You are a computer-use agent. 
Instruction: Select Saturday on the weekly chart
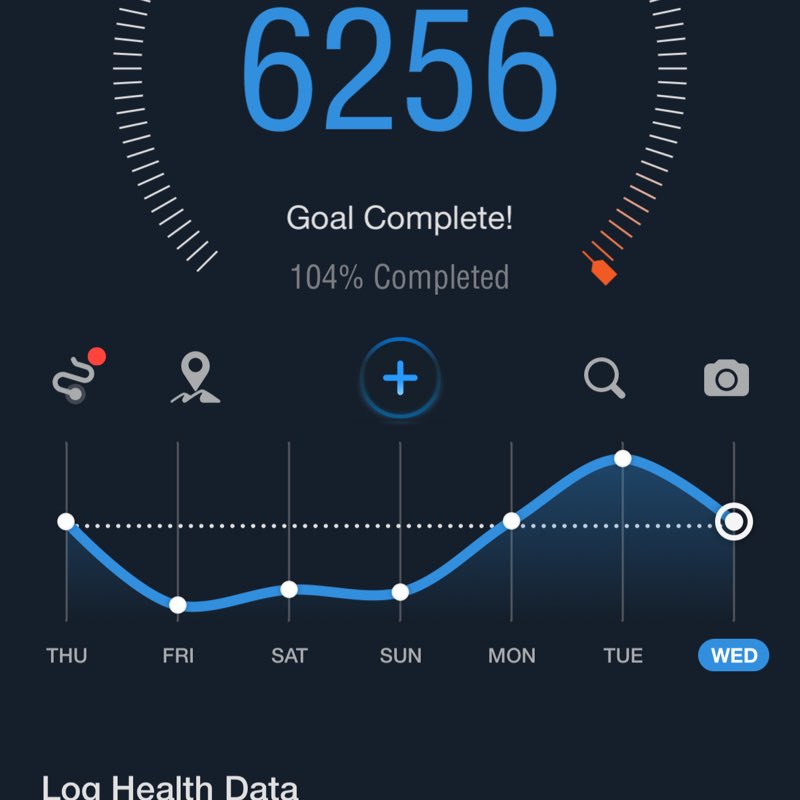click(289, 656)
